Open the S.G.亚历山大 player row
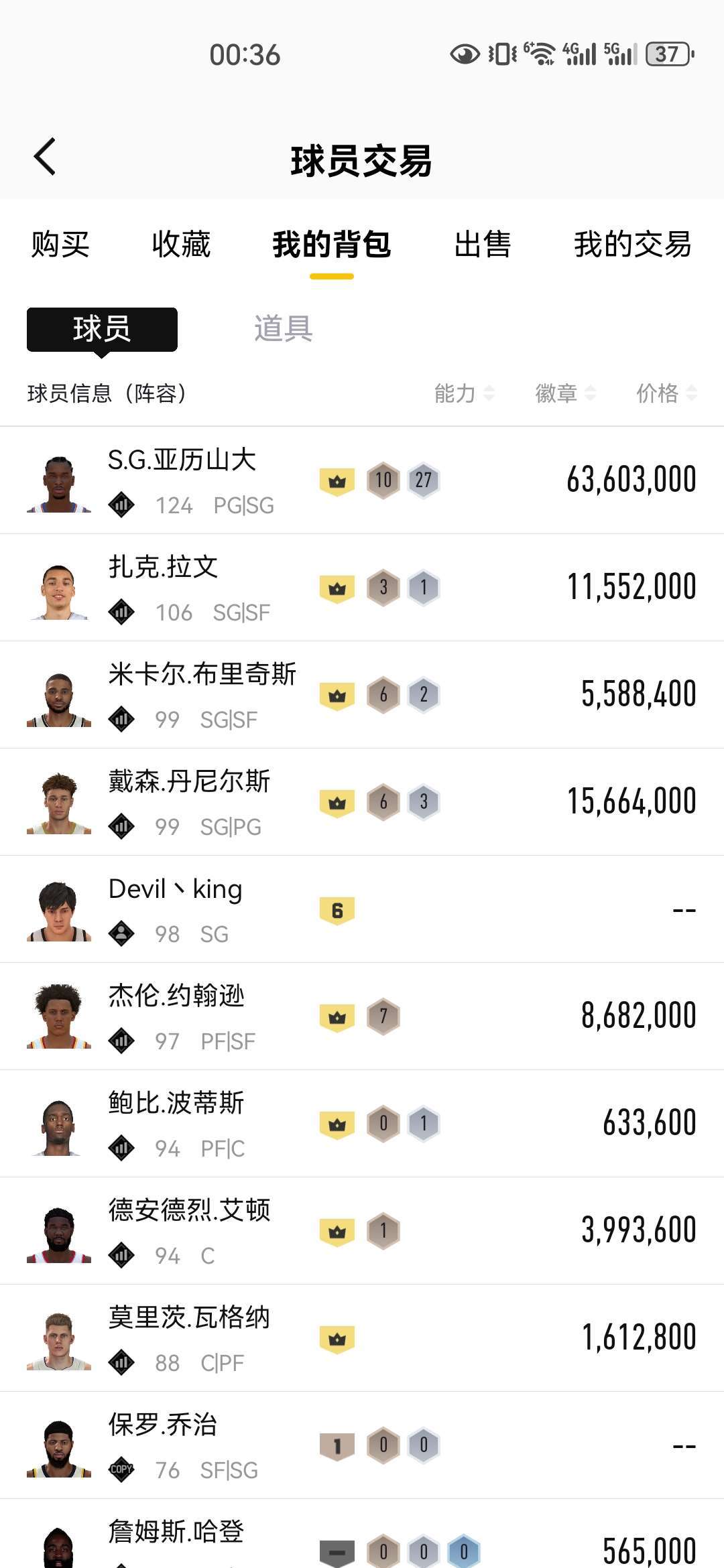The width and height of the screenshot is (724, 1568). (362, 480)
